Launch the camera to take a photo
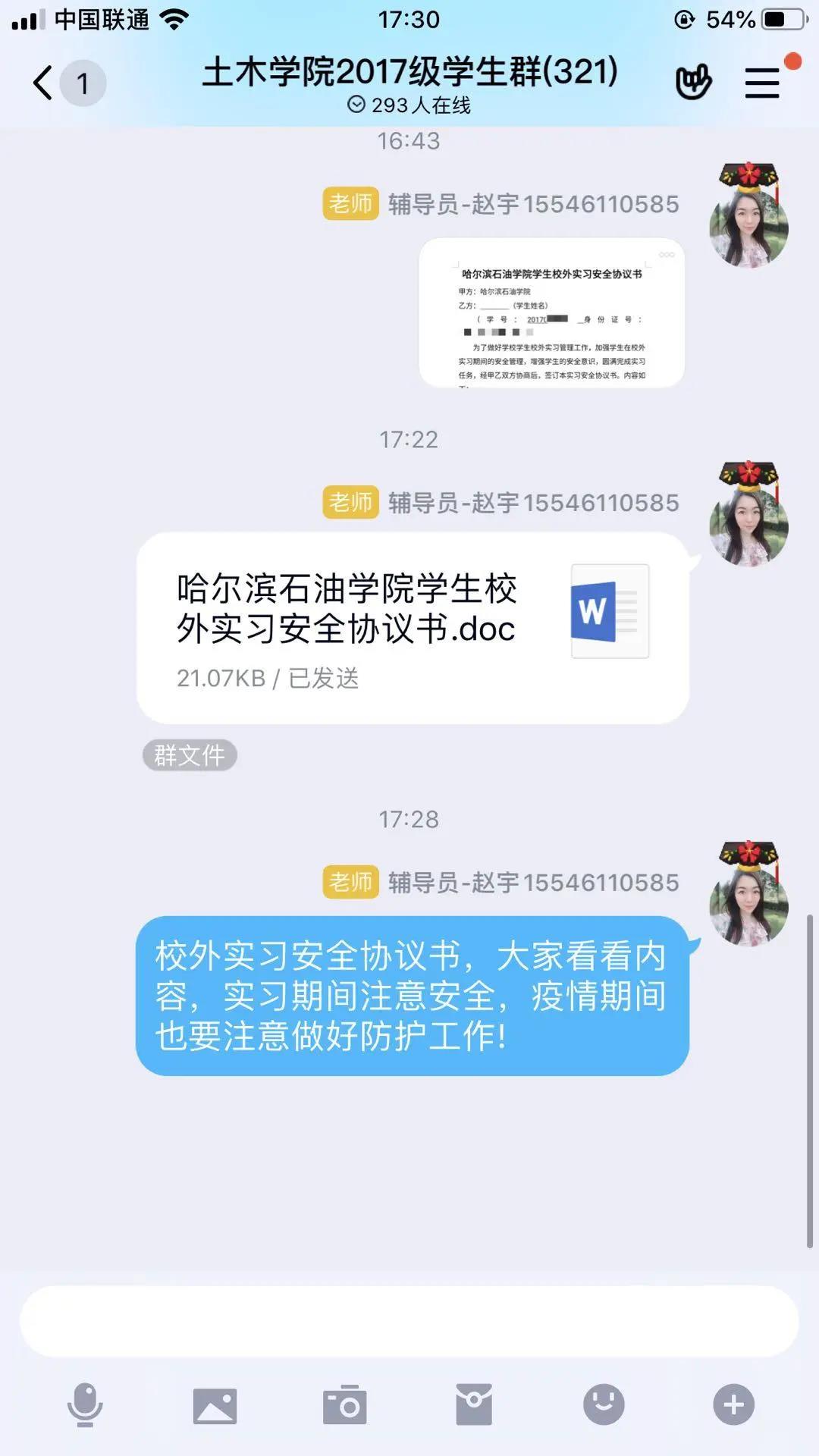The height and width of the screenshot is (1456, 819). 345,1405
